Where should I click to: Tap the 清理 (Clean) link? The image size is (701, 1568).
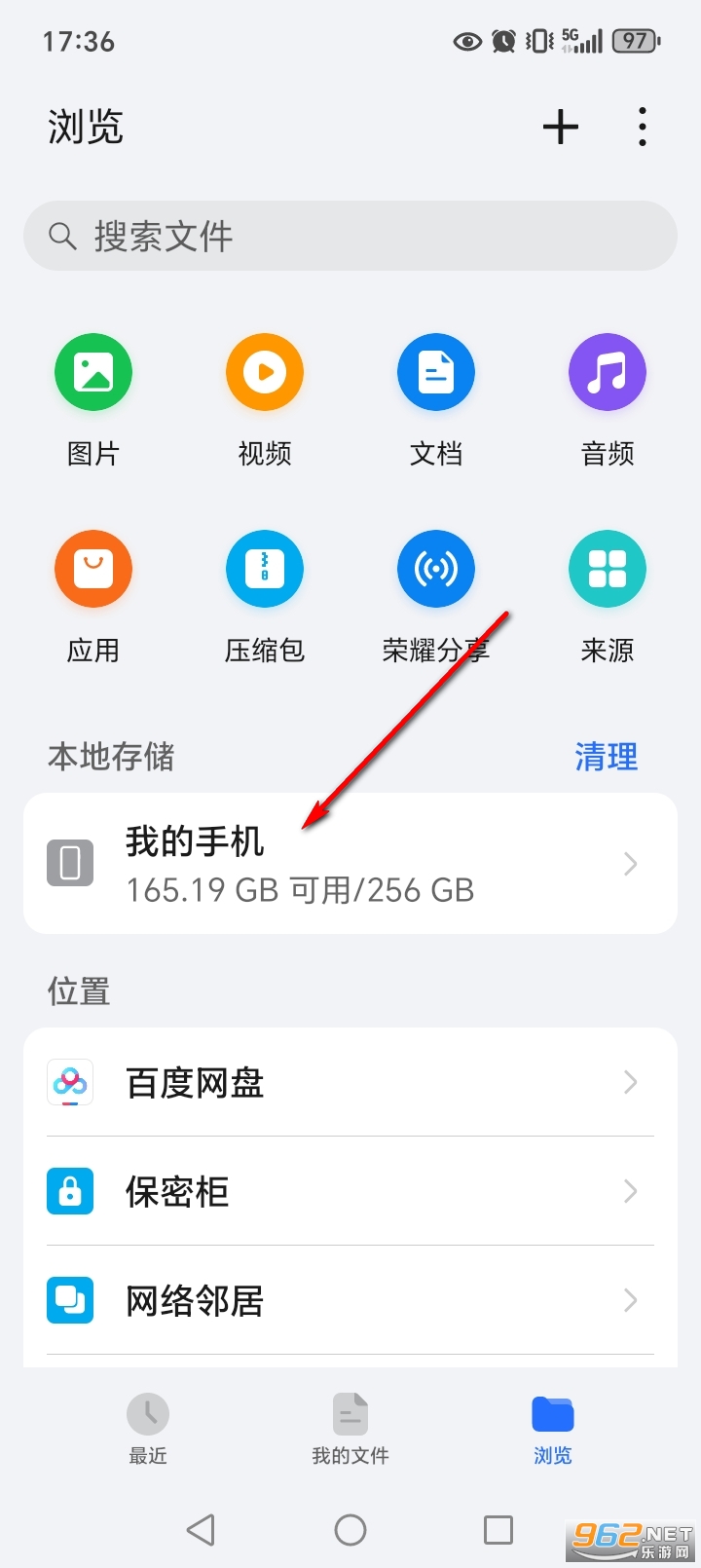pyautogui.click(x=606, y=757)
